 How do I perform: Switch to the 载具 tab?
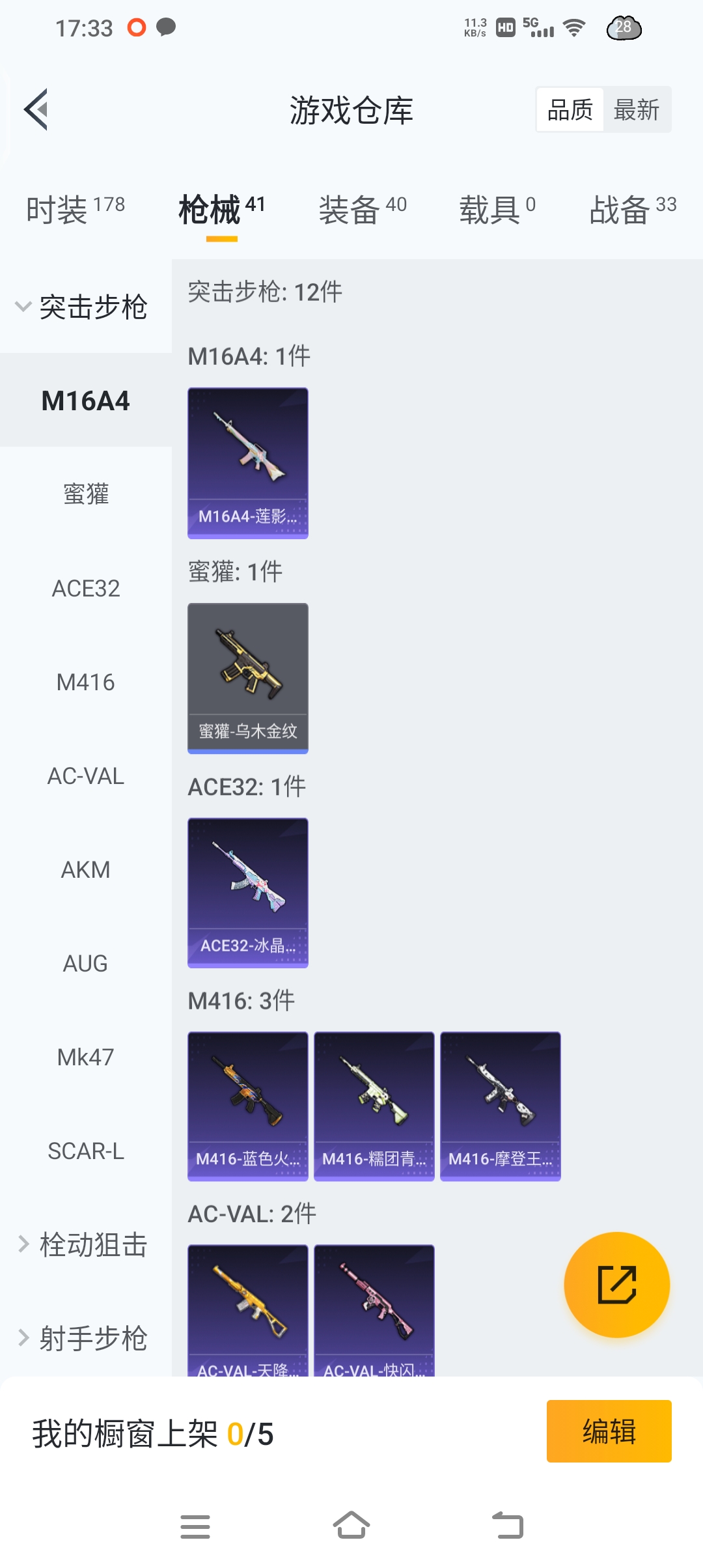click(497, 210)
